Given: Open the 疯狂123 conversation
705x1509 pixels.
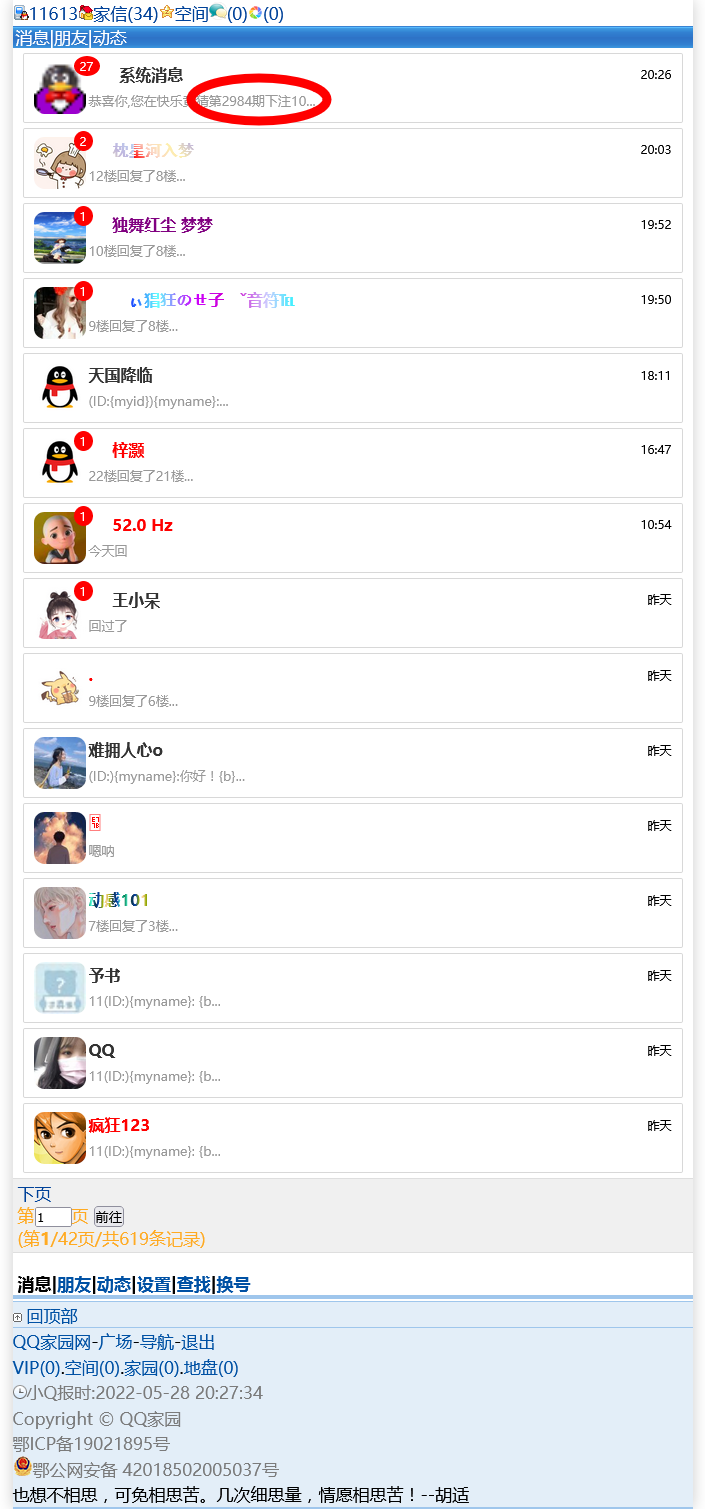Looking at the screenshot, I should click(x=119, y=1126).
